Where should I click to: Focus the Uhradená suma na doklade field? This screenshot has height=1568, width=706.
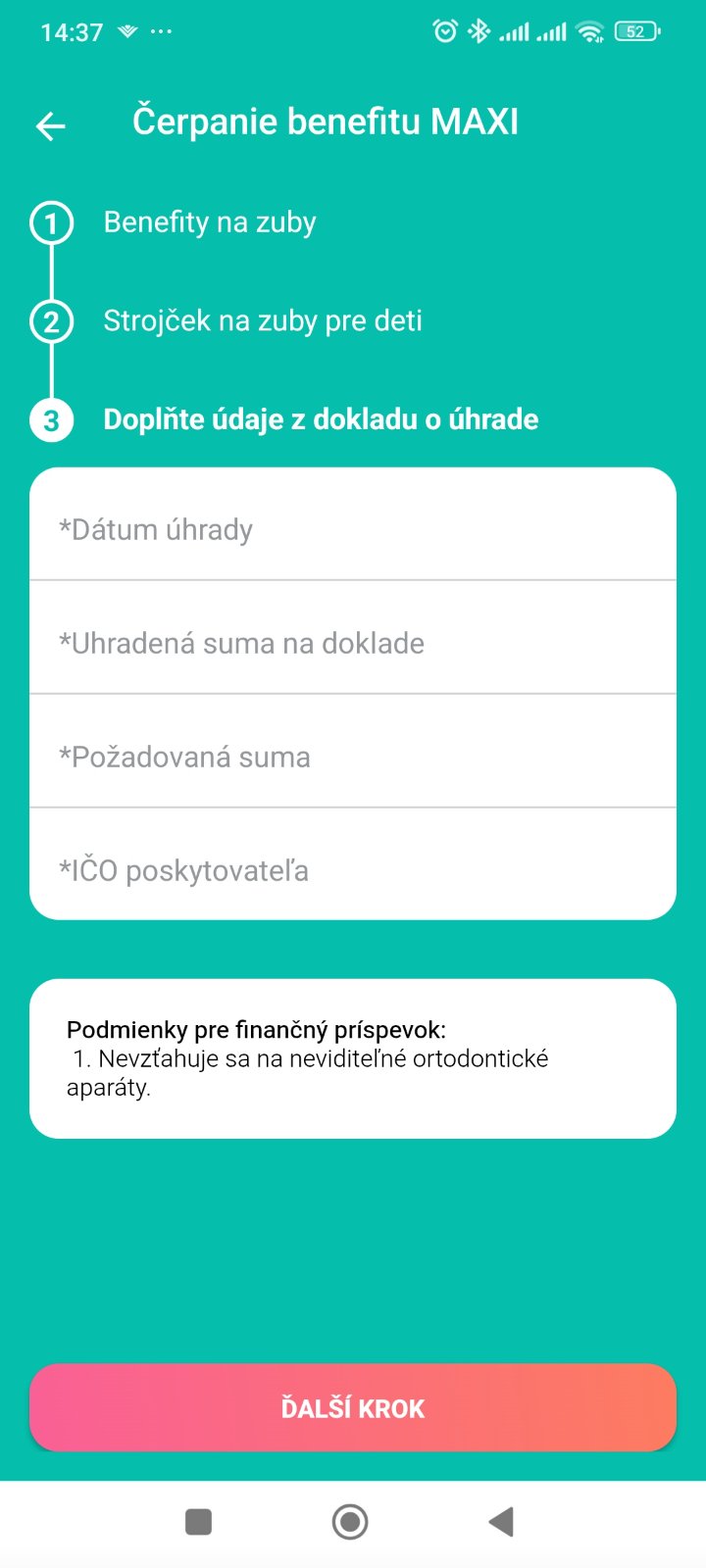click(353, 643)
